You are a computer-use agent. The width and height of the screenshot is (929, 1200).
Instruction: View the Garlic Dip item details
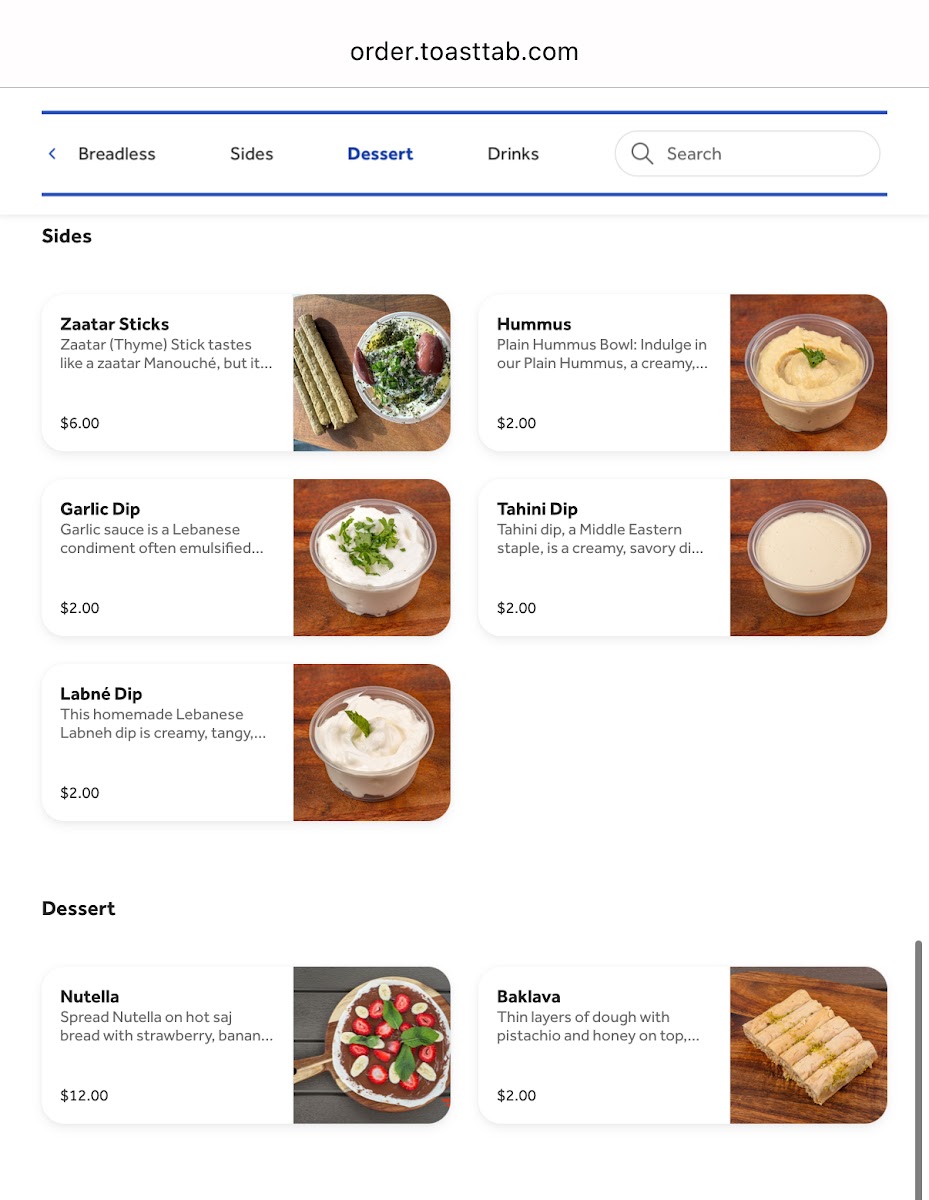[x=246, y=558]
